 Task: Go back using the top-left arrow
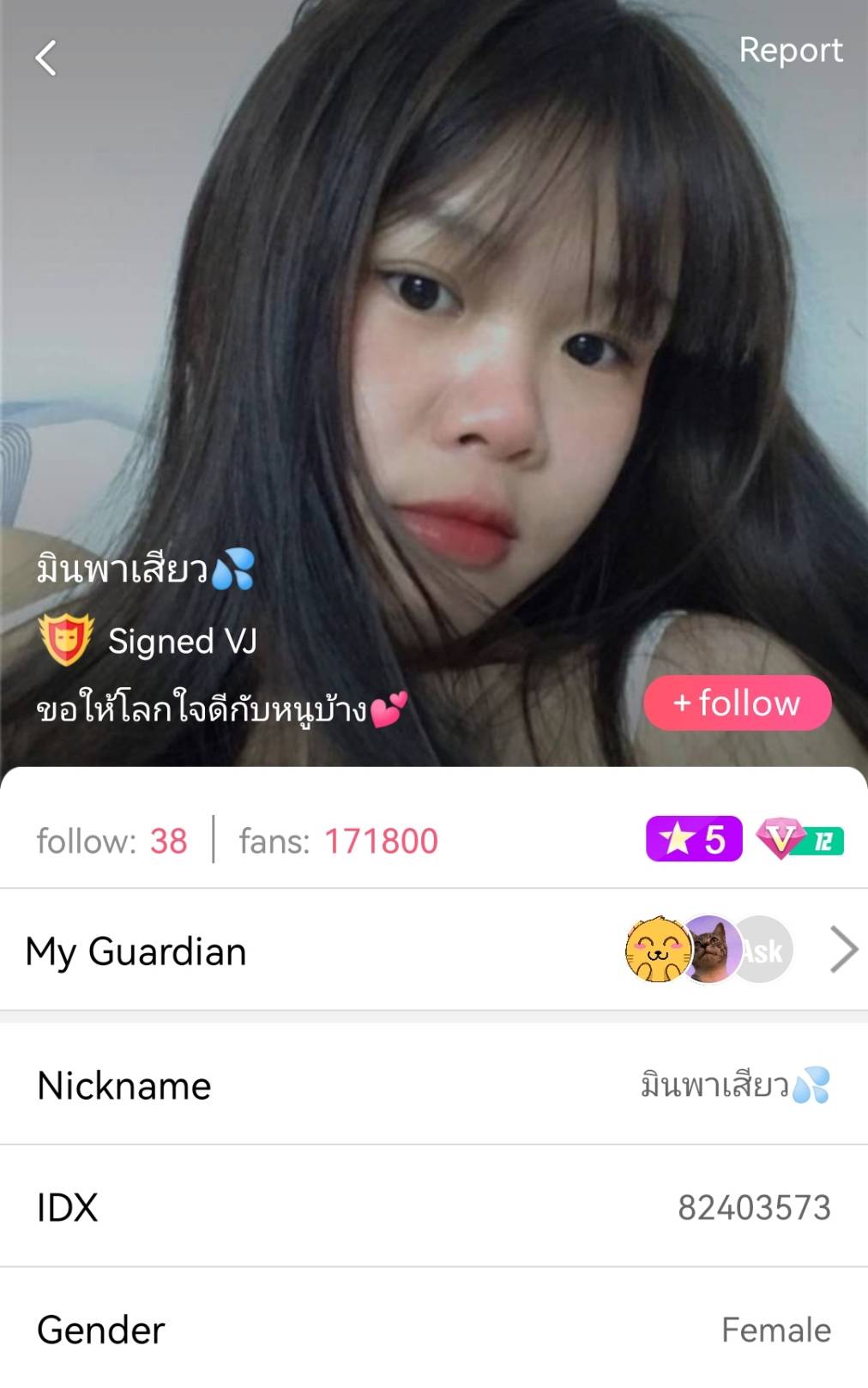pos(46,58)
